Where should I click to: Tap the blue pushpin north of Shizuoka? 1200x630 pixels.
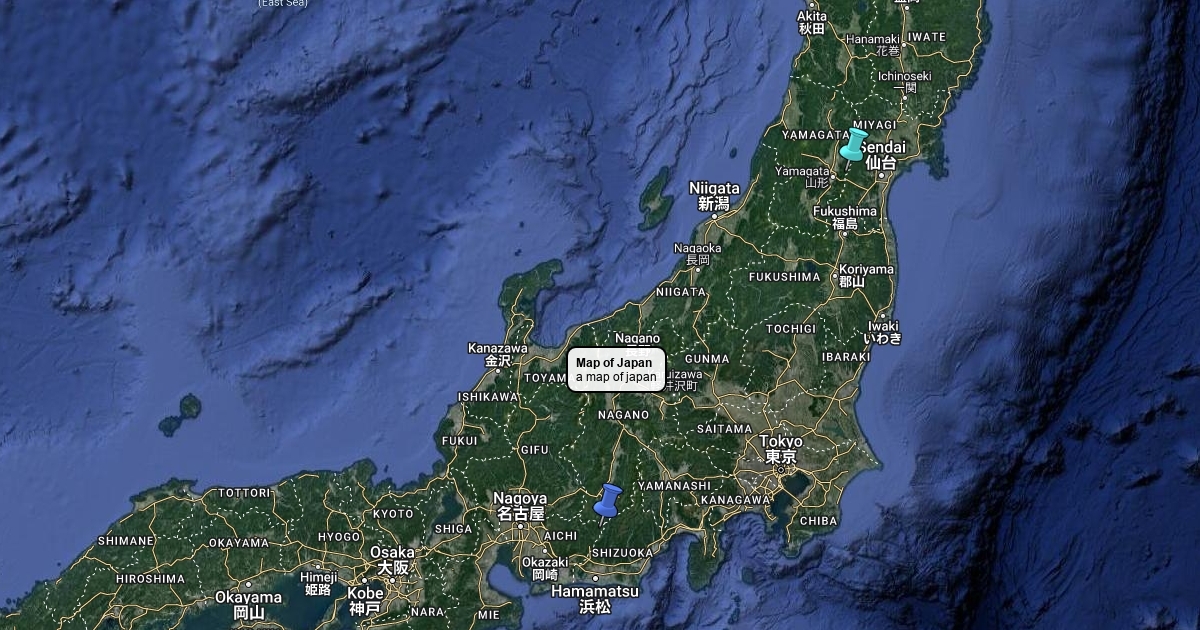607,500
